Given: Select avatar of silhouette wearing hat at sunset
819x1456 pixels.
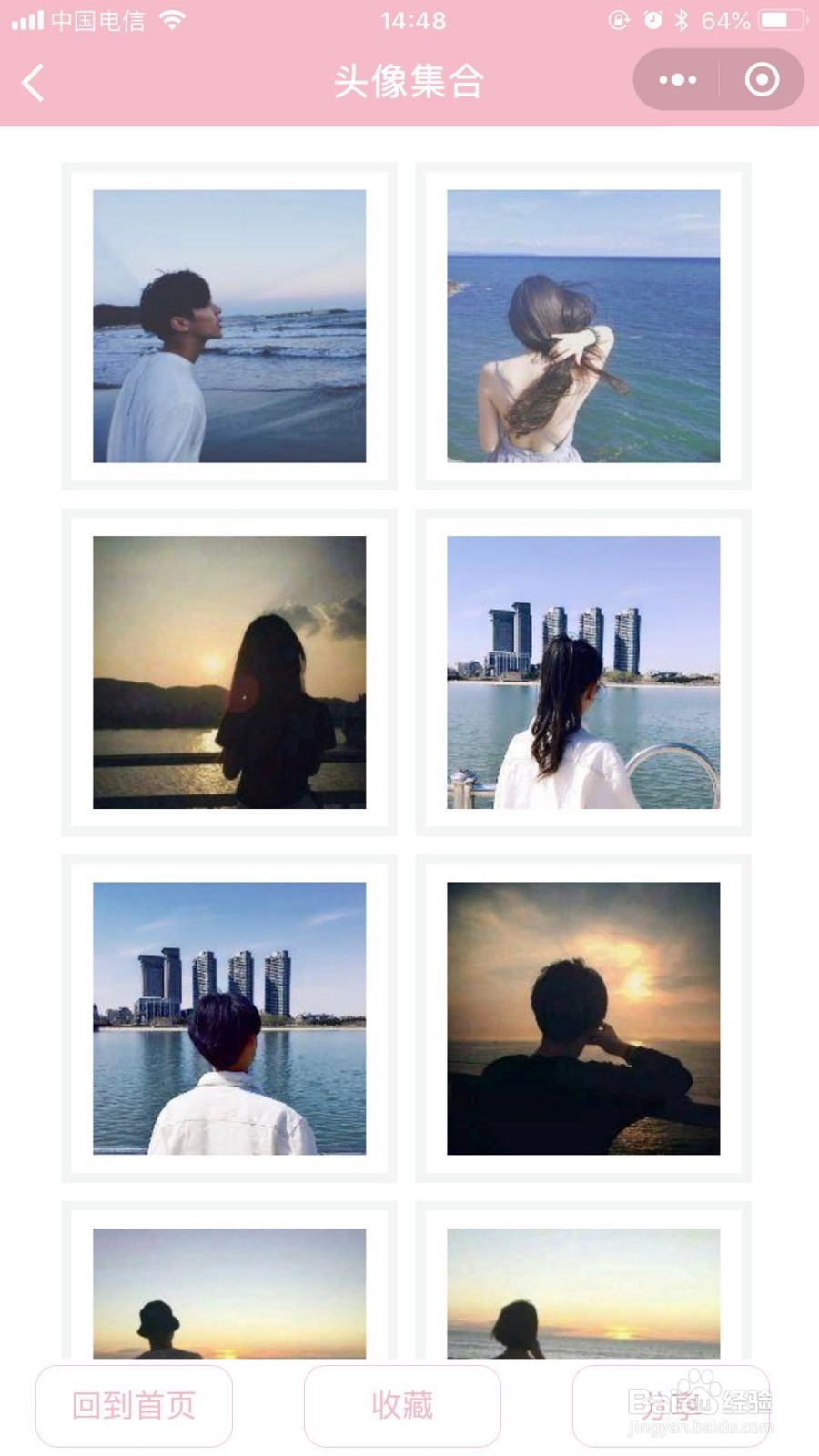Looking at the screenshot, I should point(229,1292).
